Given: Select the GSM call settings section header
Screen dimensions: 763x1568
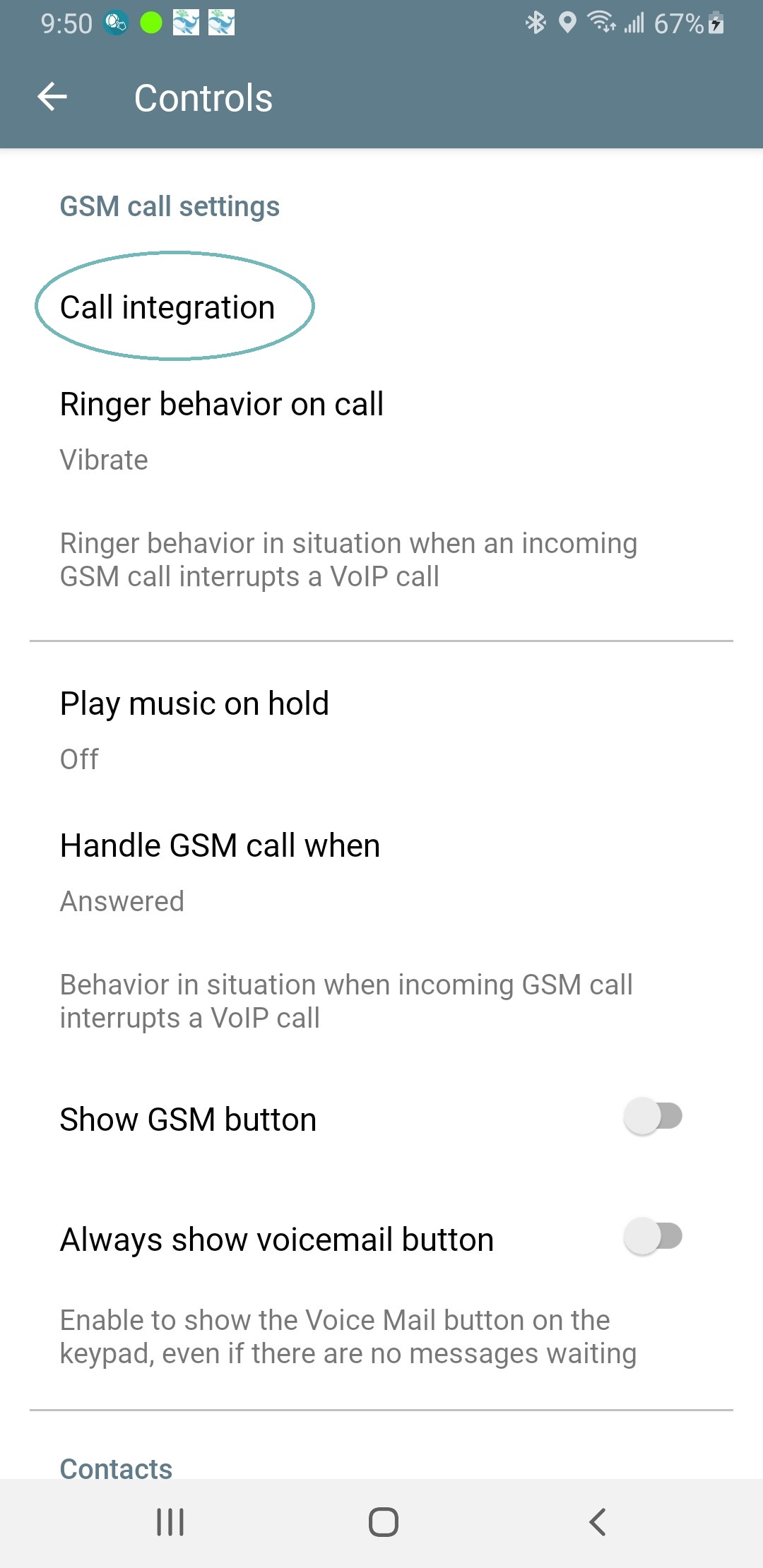Looking at the screenshot, I should pos(169,206).
